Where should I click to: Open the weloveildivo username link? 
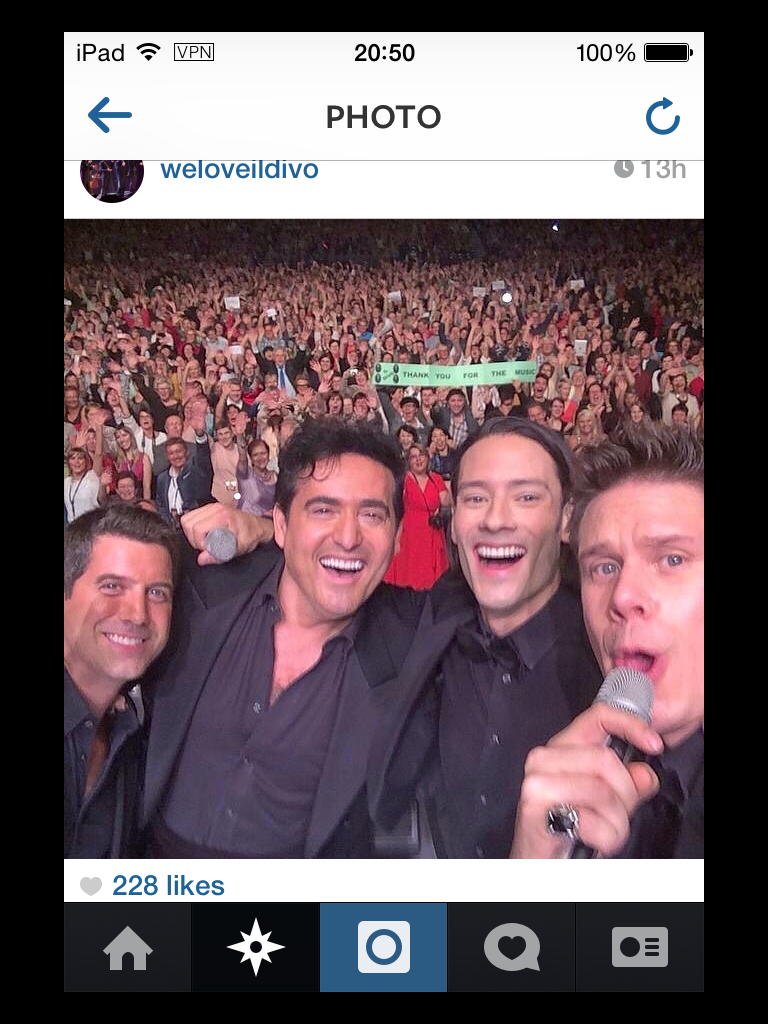pos(239,169)
